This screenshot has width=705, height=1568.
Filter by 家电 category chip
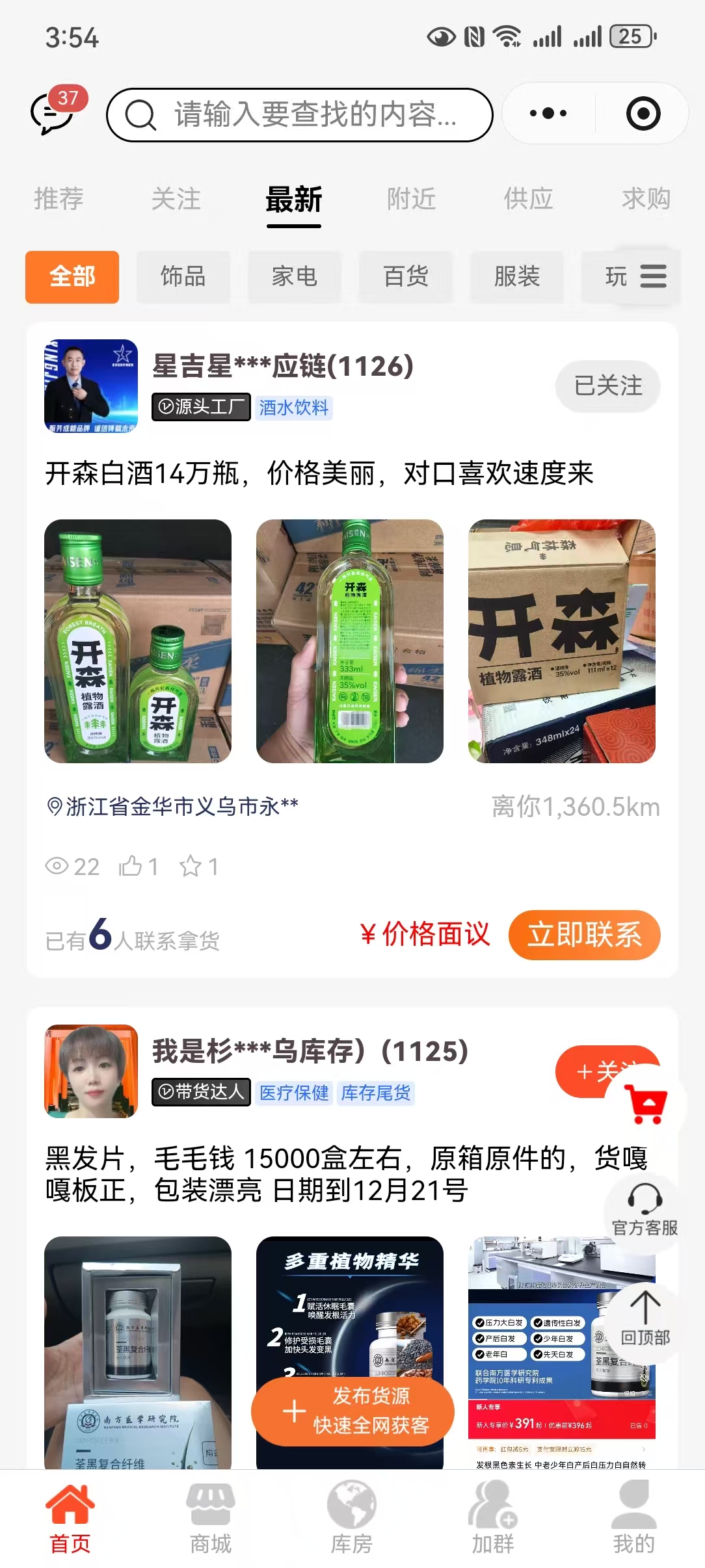[294, 277]
